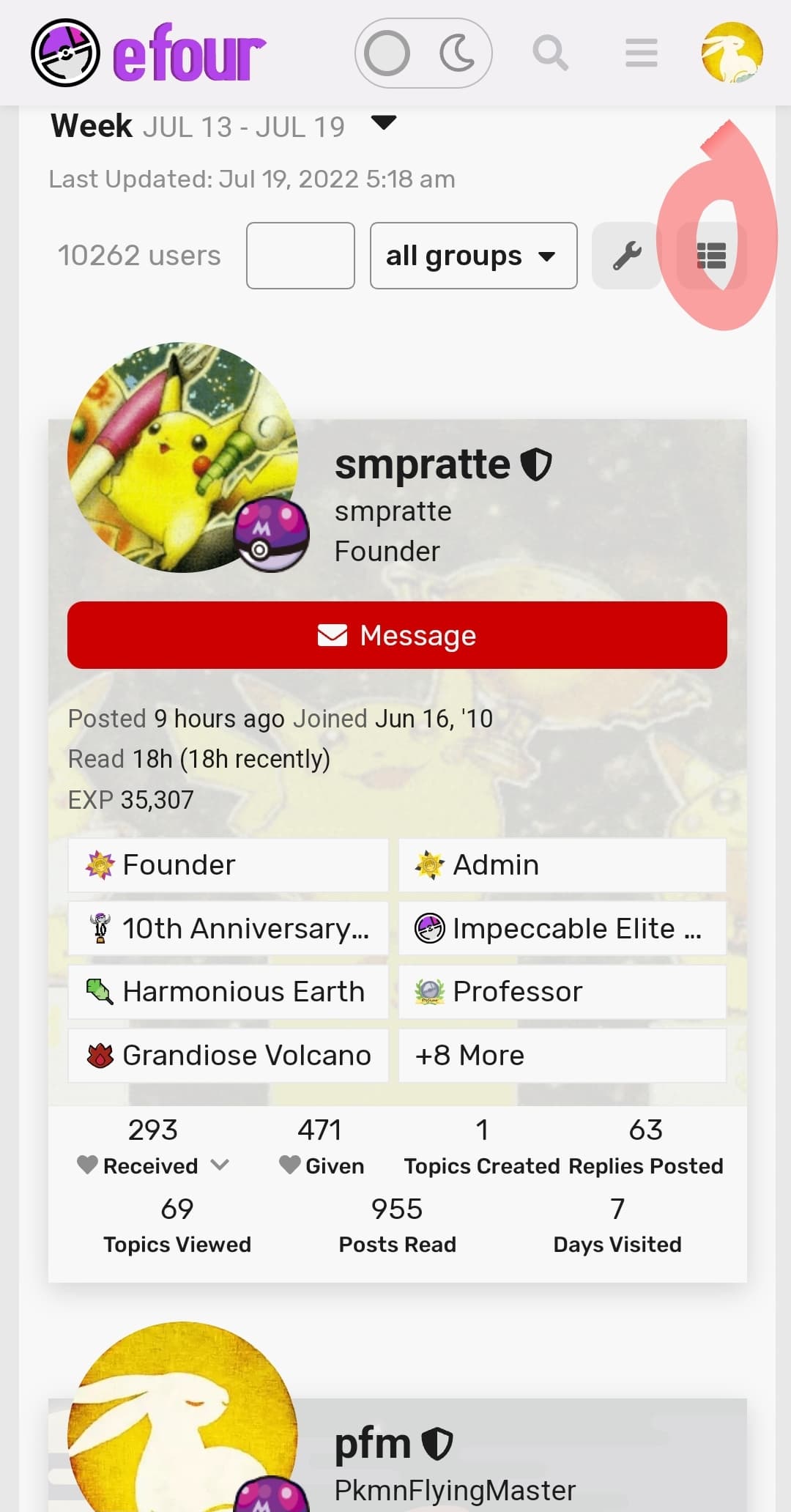
Task: Open the all groups dropdown
Action: [473, 256]
